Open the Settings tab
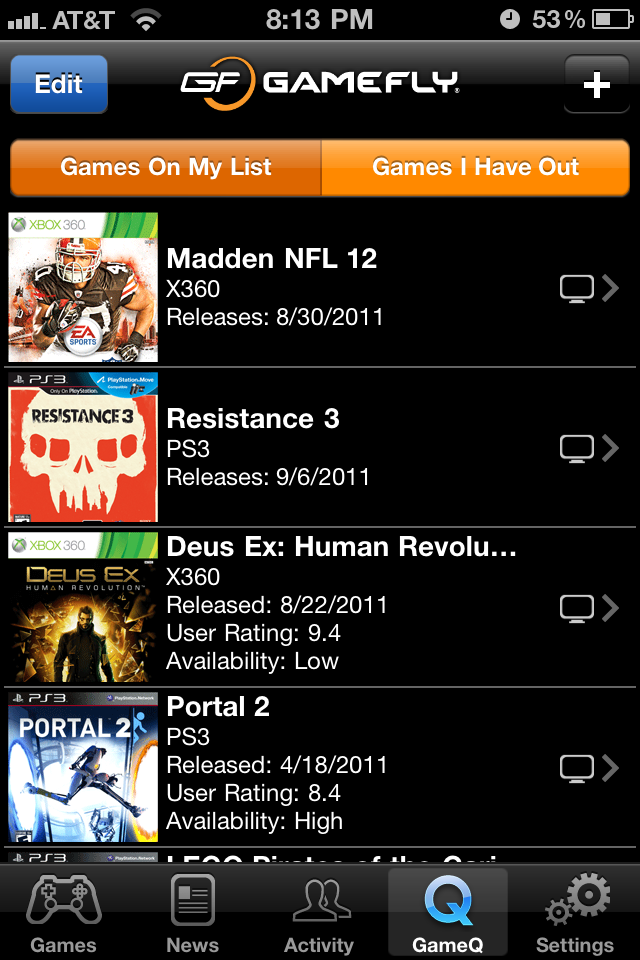Image resolution: width=640 pixels, height=960 pixels. tap(575, 914)
